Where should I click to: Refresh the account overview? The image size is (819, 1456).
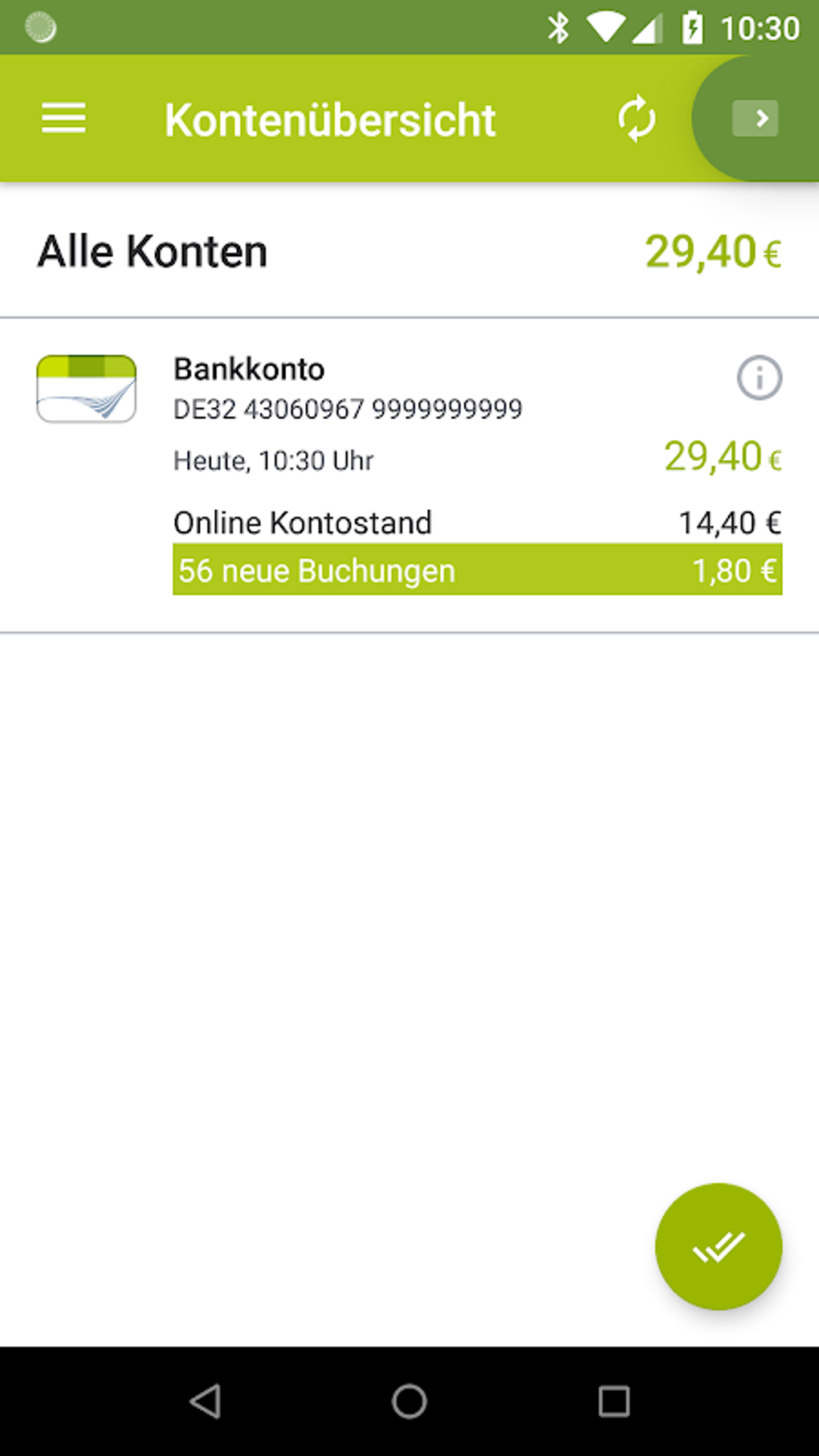click(x=637, y=119)
